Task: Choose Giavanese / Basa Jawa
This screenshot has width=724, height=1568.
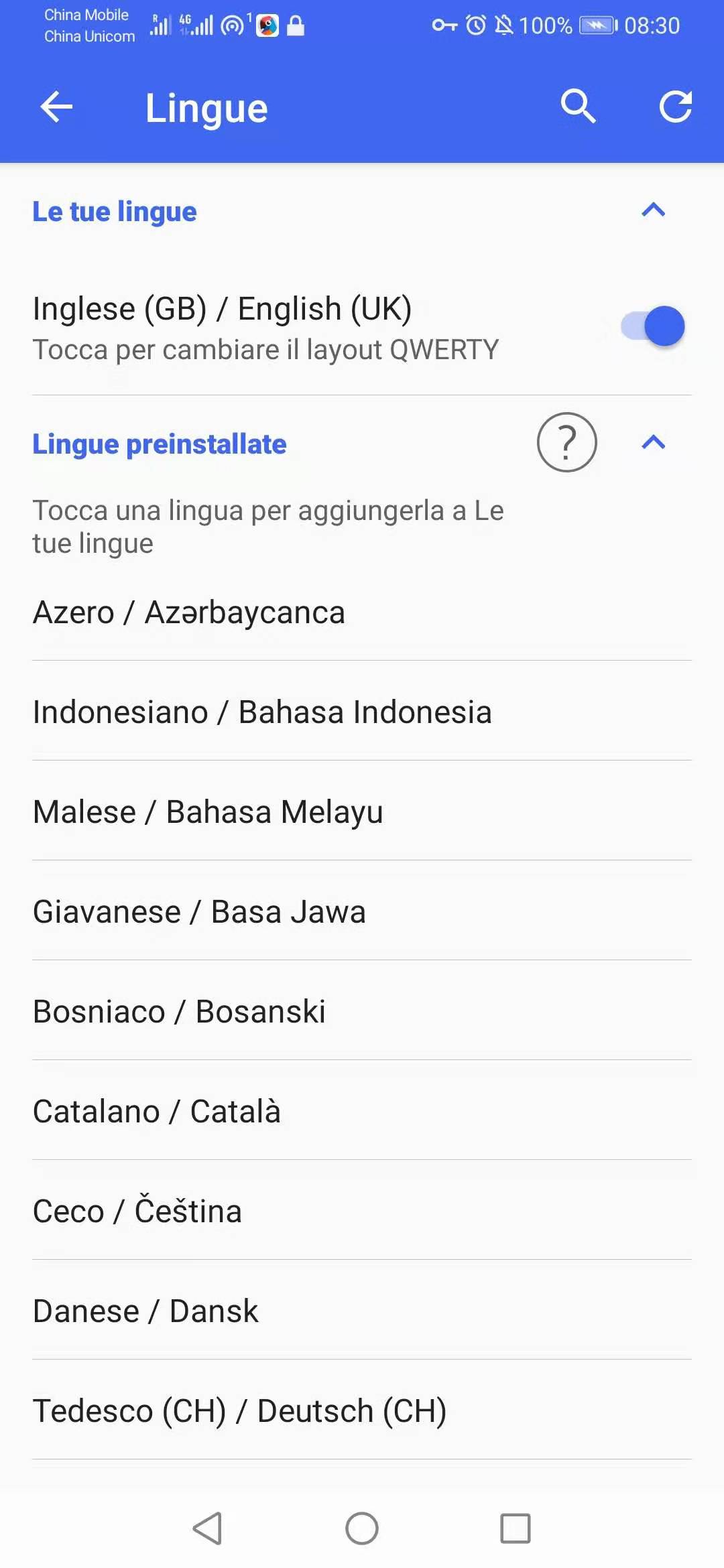Action: (x=362, y=911)
